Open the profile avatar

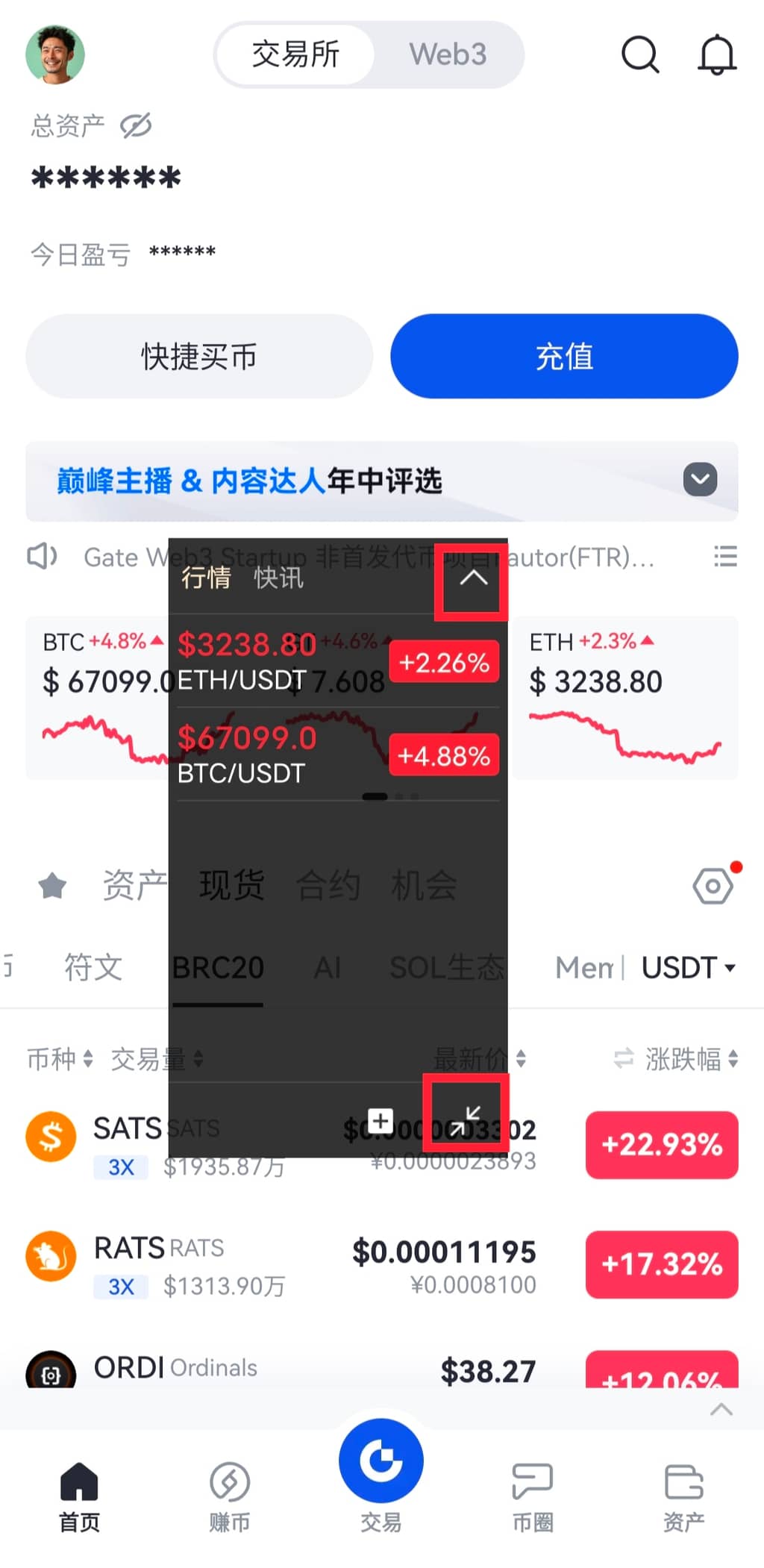click(55, 54)
